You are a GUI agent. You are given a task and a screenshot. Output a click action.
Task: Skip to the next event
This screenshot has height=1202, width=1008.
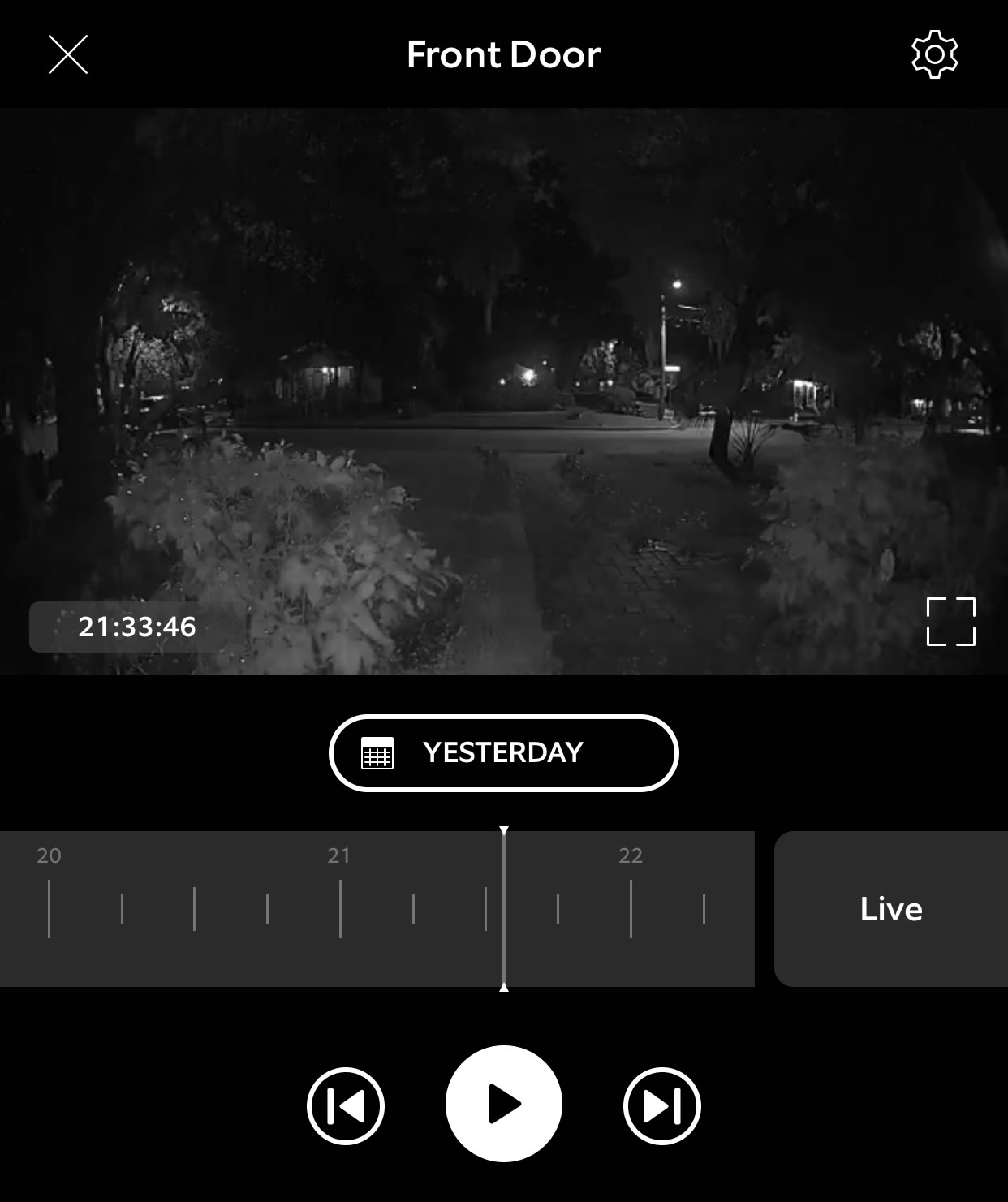pyautogui.click(x=661, y=1105)
